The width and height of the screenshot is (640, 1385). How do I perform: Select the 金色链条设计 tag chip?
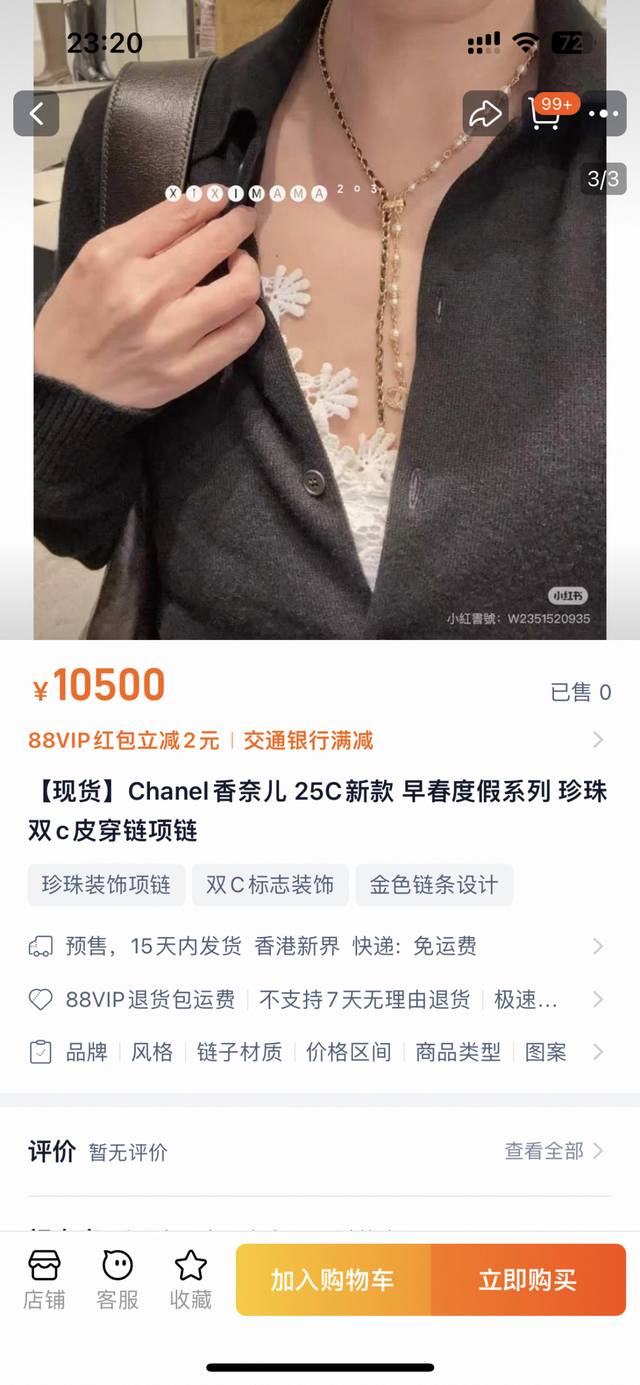(434, 885)
